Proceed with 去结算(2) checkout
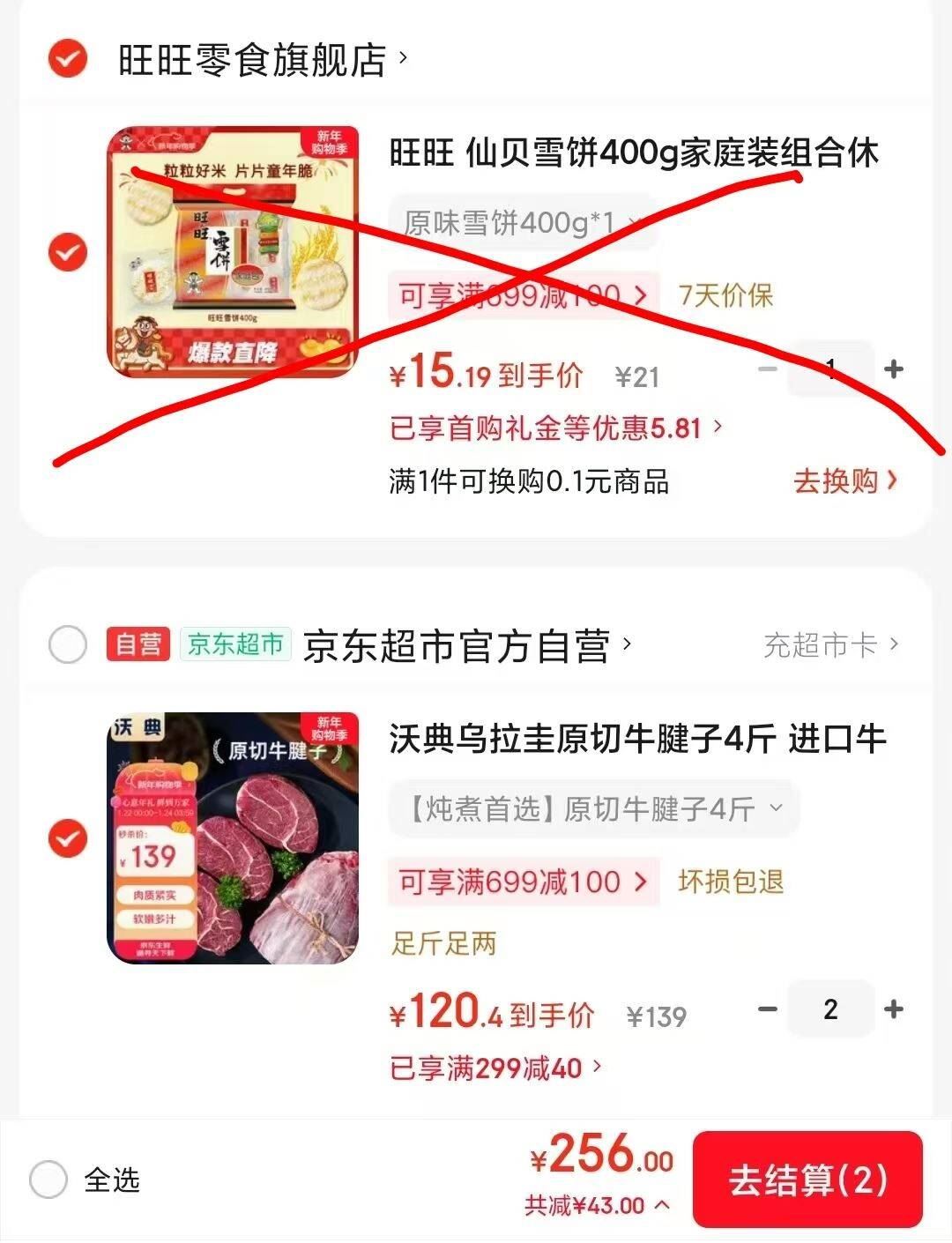Screen dimensions: 952x1243 click(x=807, y=1180)
